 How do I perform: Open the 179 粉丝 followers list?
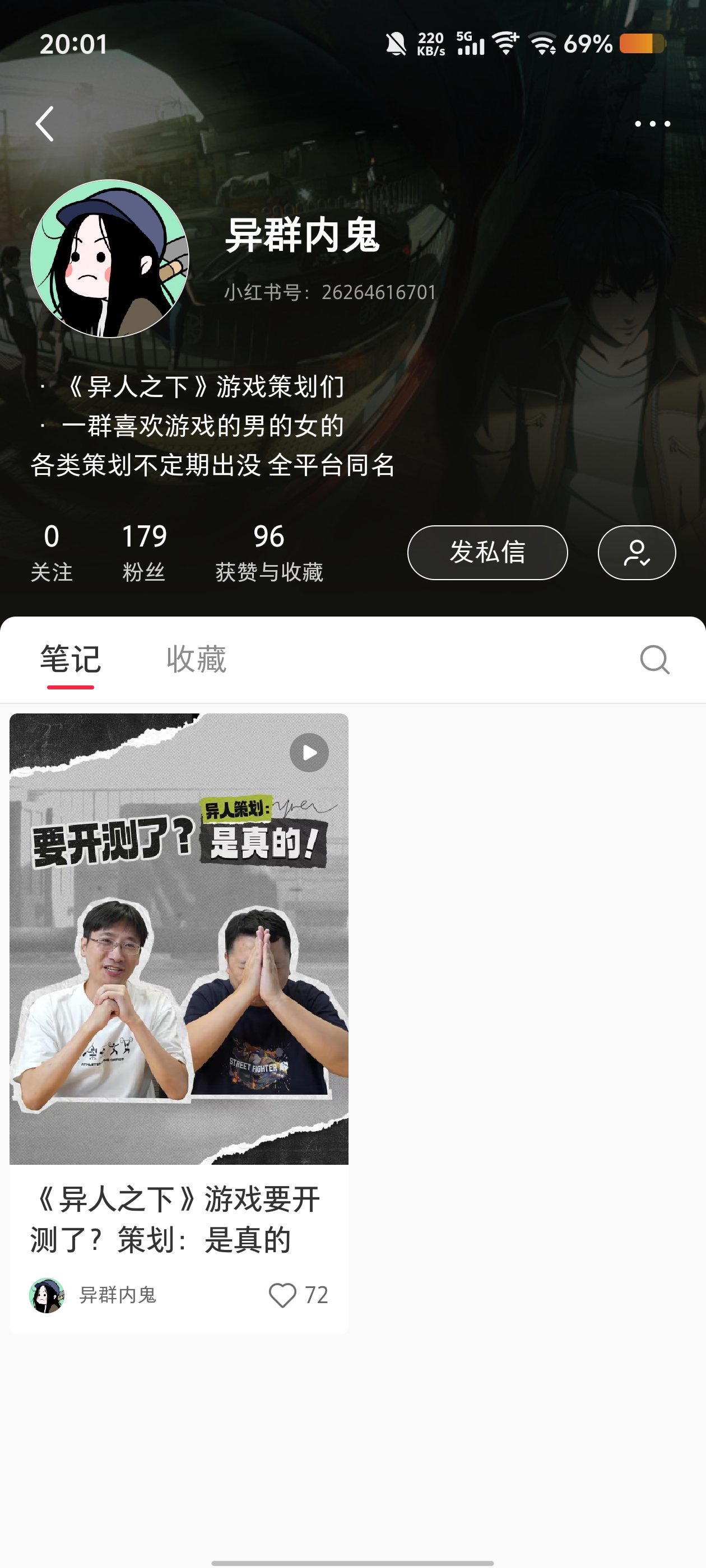(x=144, y=552)
